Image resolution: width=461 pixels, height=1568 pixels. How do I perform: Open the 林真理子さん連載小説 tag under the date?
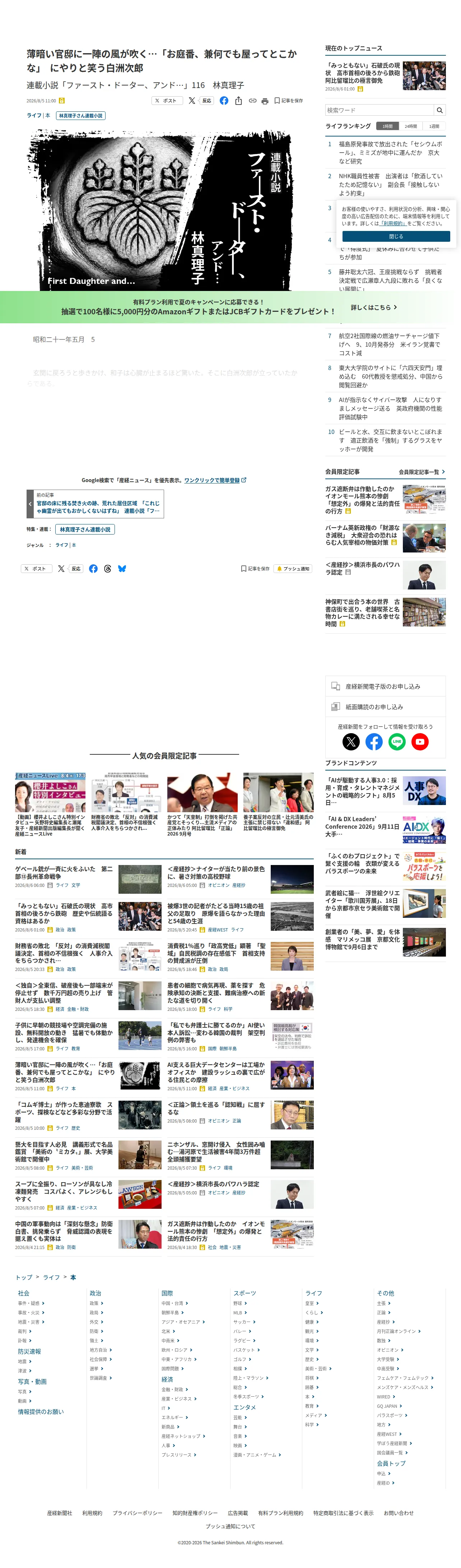81,116
